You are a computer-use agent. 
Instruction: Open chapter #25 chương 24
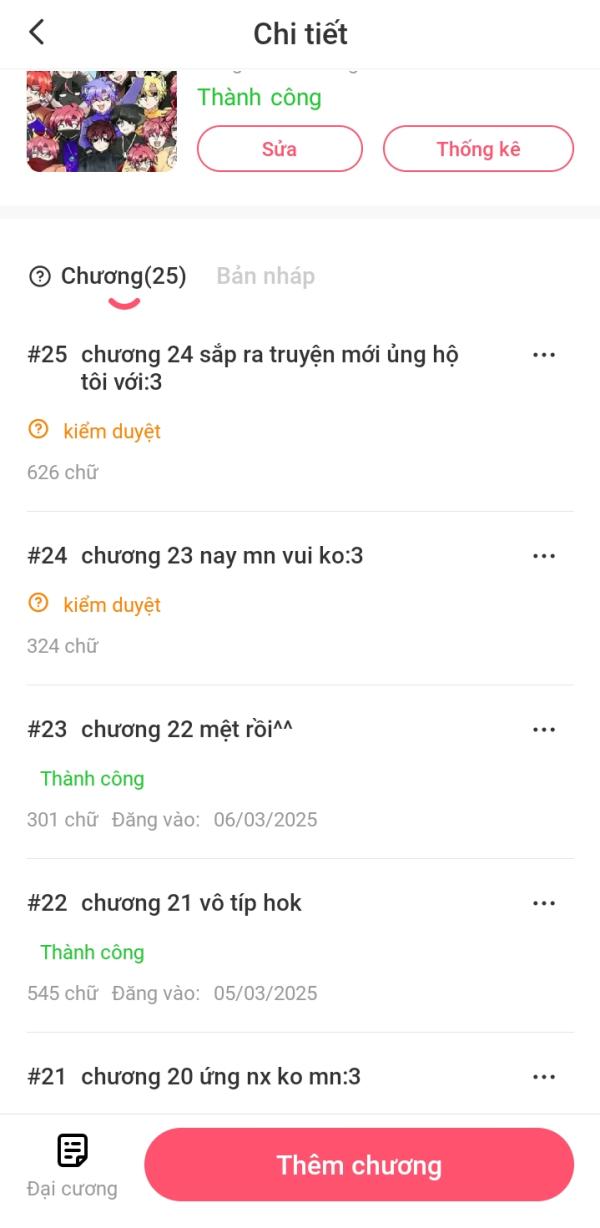tap(269, 367)
